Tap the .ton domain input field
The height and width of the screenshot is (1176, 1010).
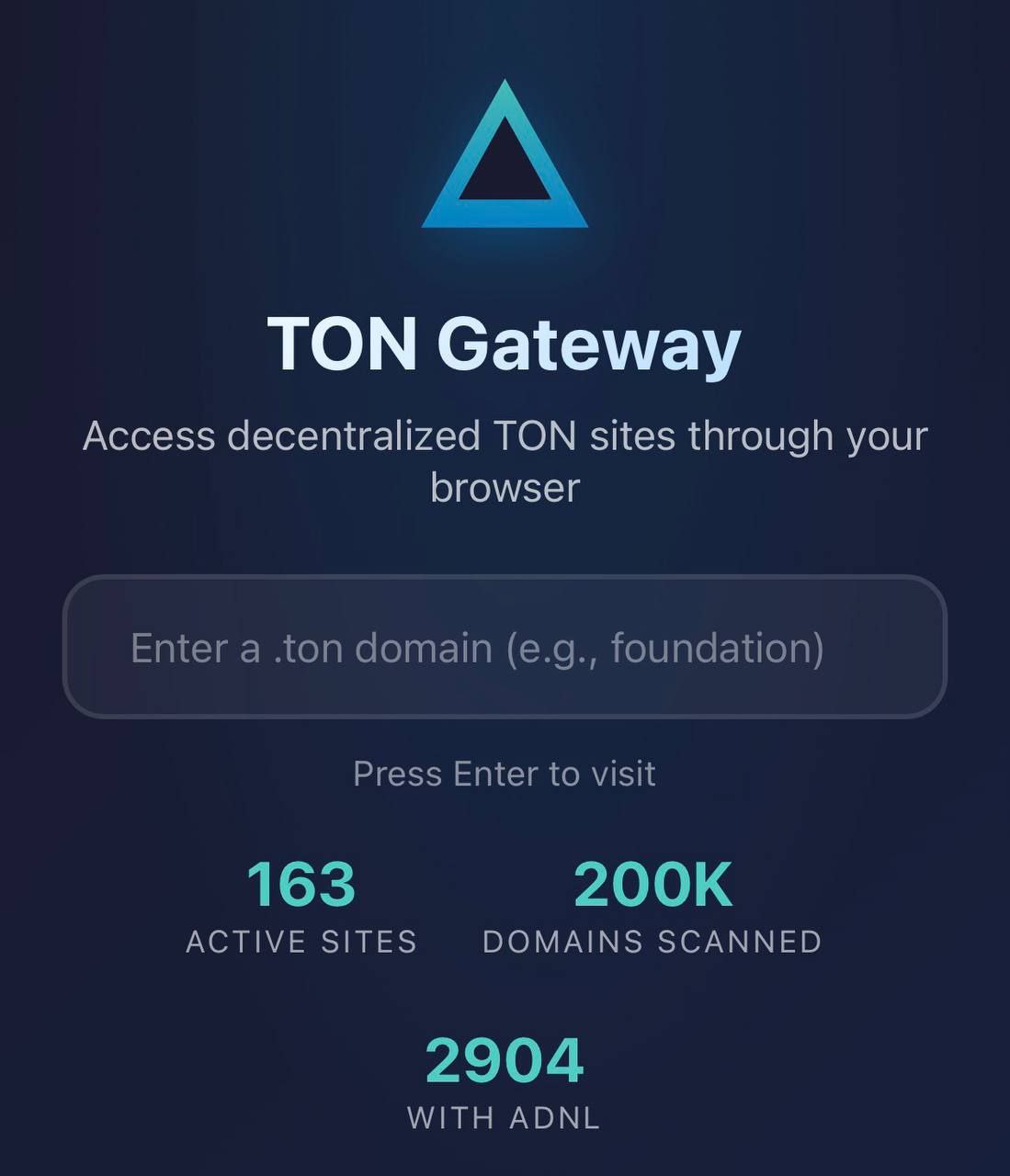point(504,647)
